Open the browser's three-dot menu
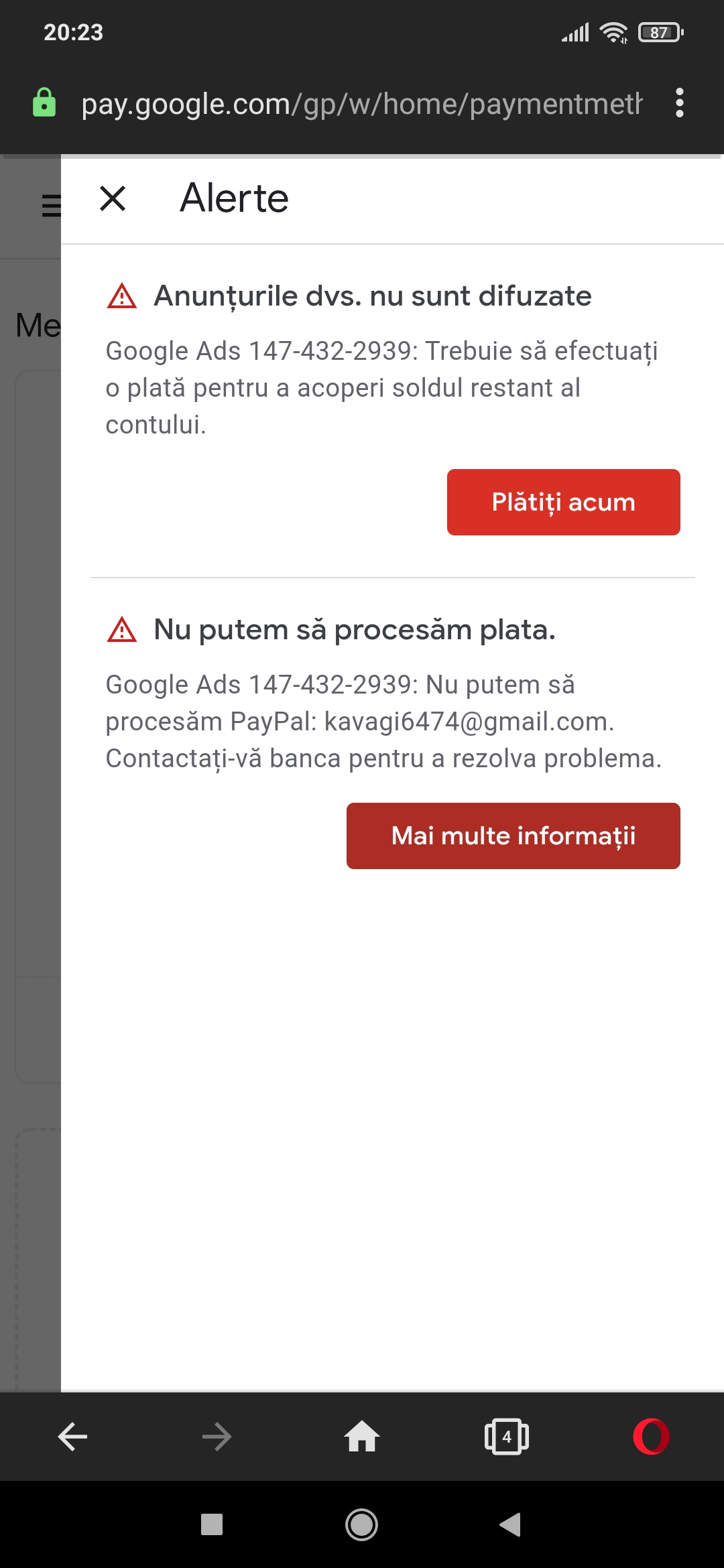 click(680, 103)
